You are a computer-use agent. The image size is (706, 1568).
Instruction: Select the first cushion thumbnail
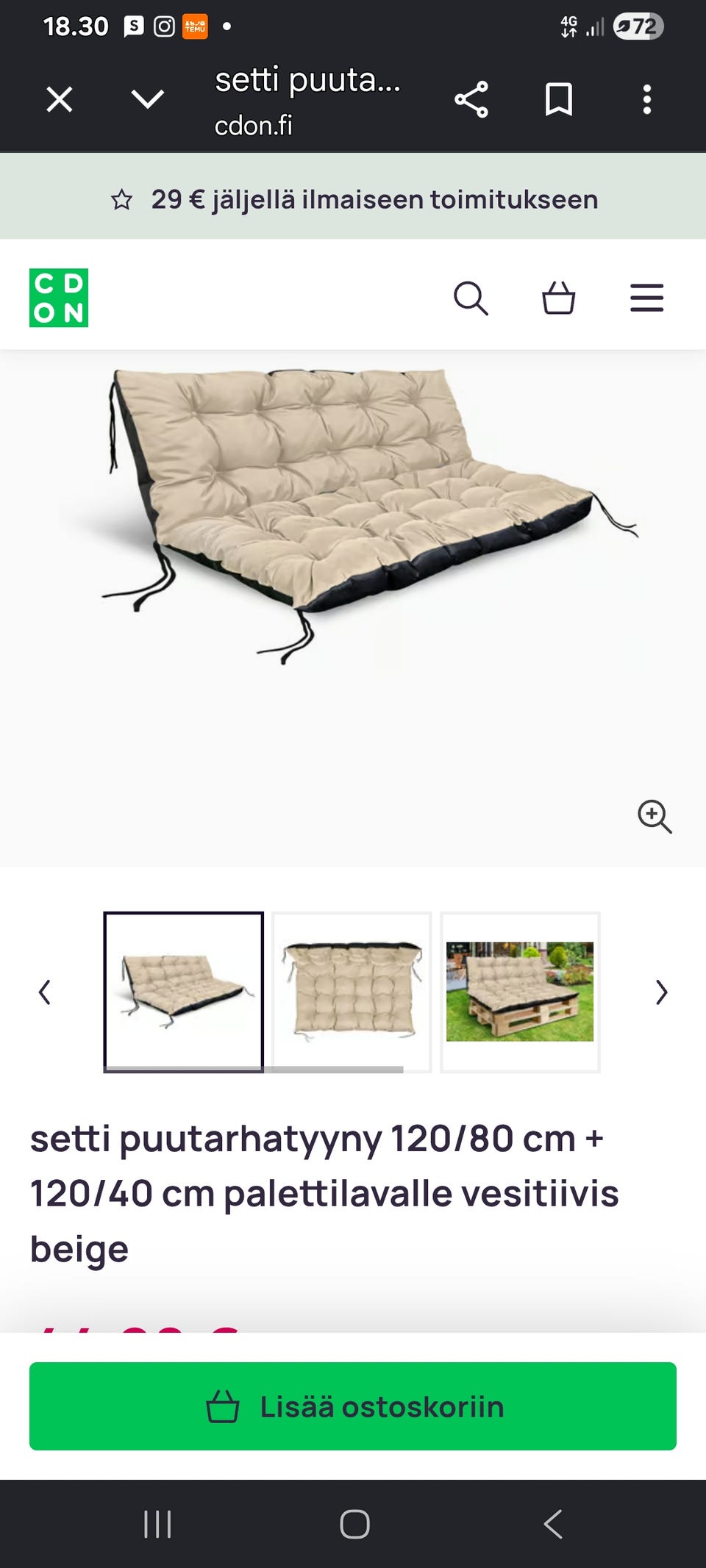coord(184,992)
